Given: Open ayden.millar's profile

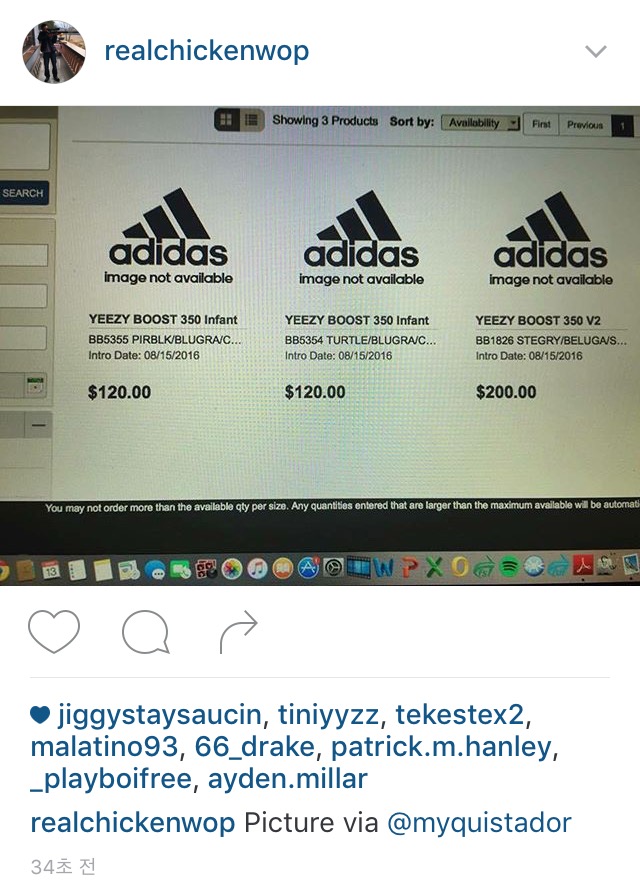Looking at the screenshot, I should click(288, 779).
